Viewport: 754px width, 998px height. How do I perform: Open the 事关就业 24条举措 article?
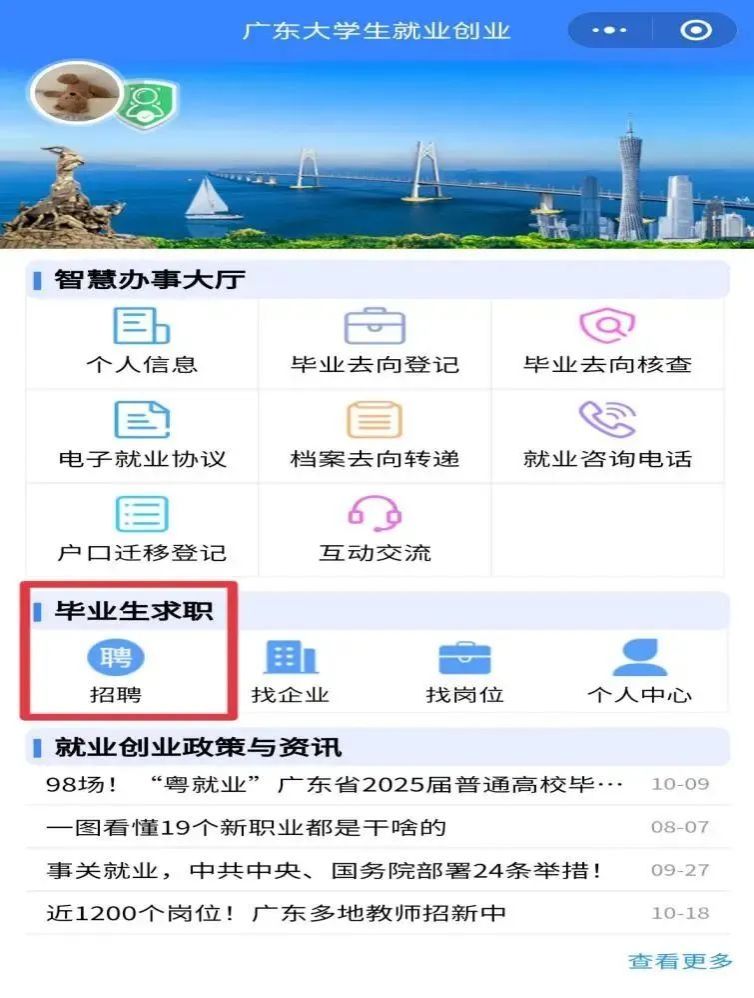(x=325, y=870)
